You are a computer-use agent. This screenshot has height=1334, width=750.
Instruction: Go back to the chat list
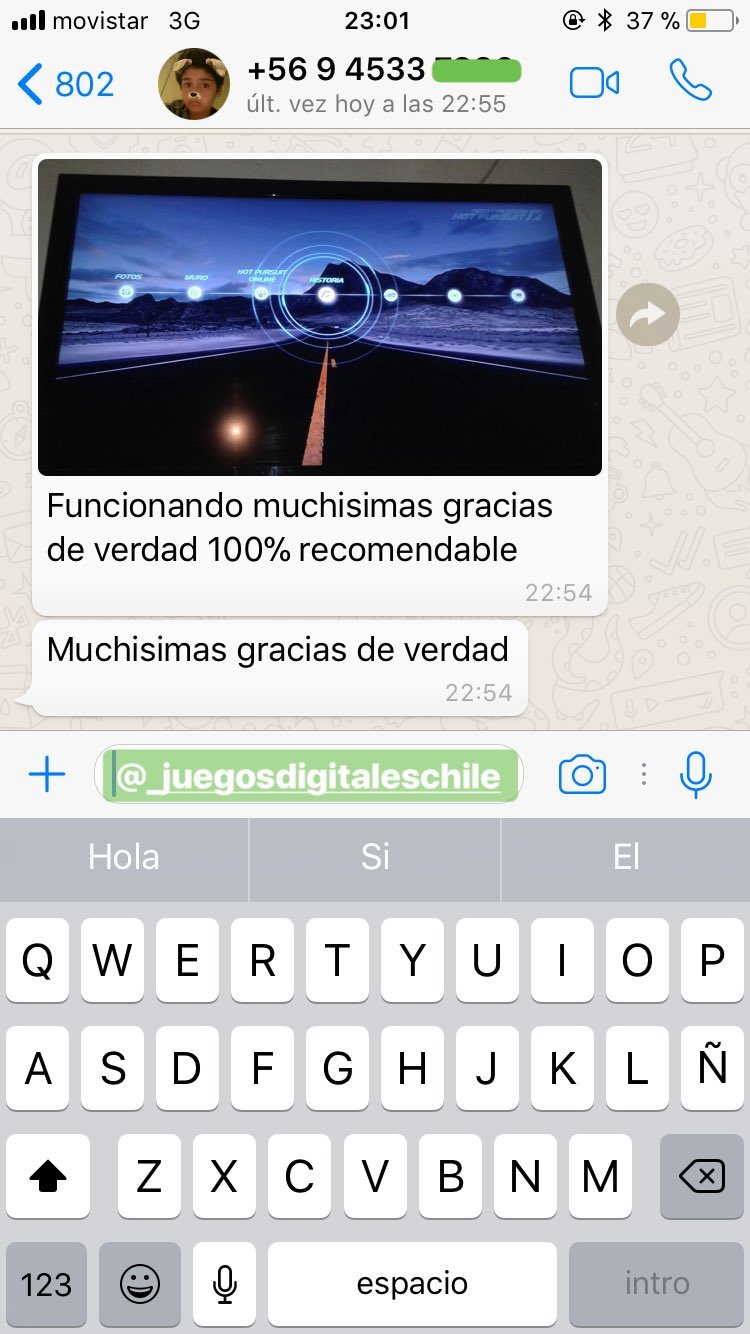tap(66, 84)
